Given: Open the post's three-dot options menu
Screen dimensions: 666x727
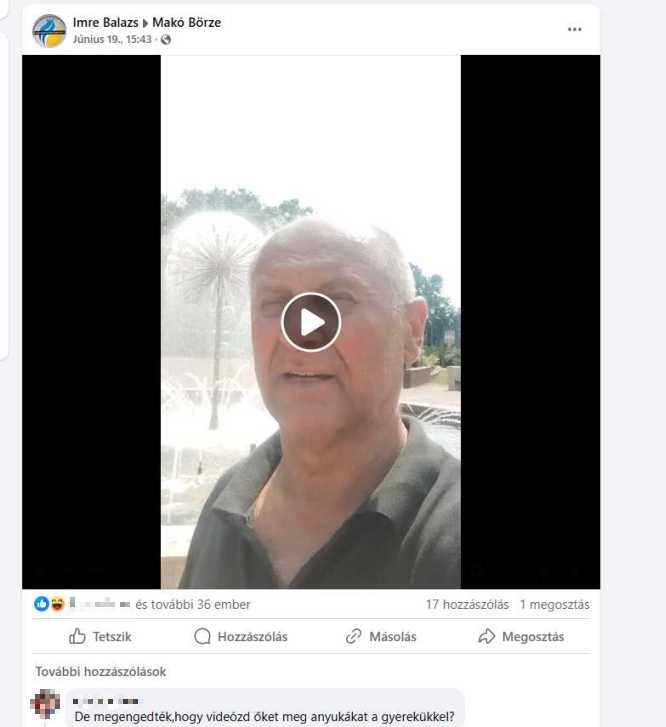Looking at the screenshot, I should [x=574, y=30].
